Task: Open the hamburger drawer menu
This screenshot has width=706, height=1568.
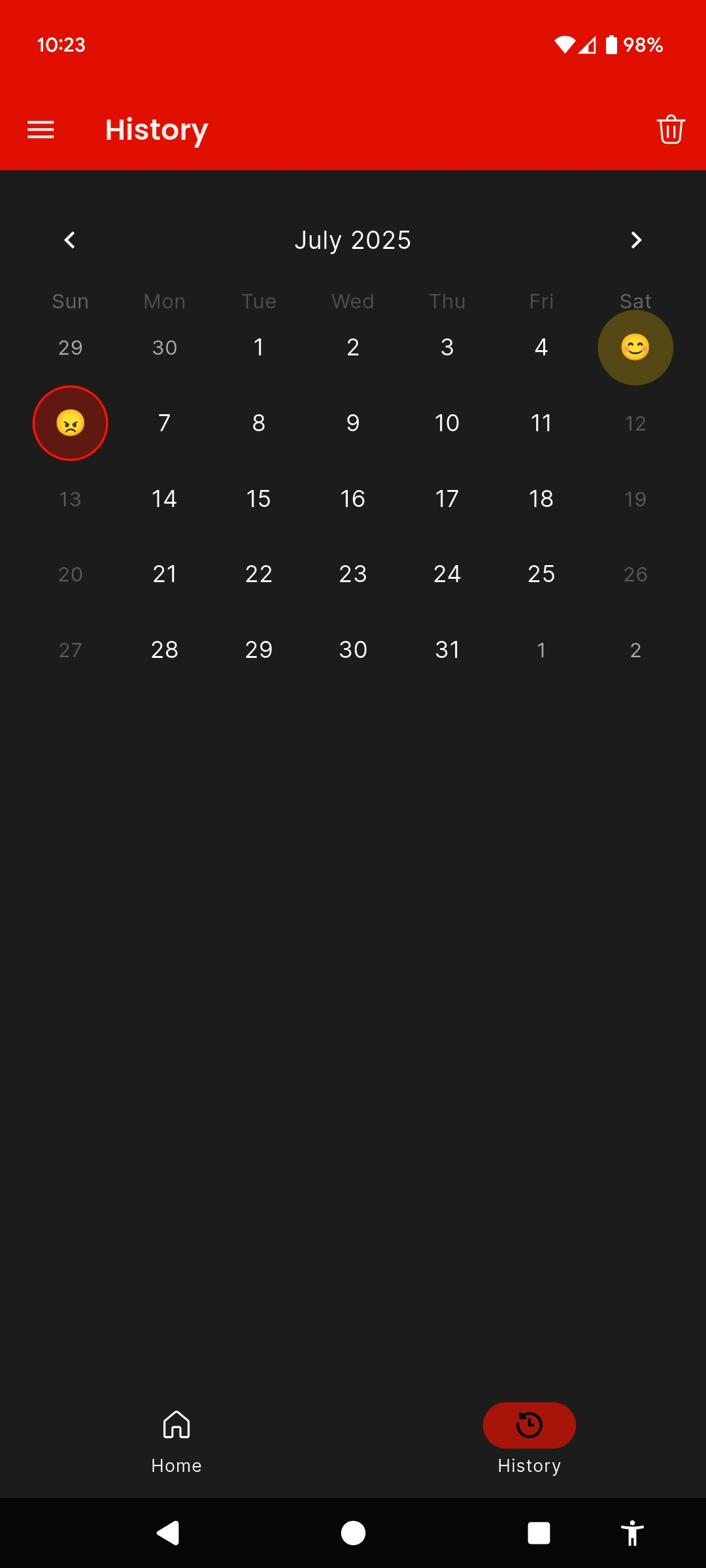Action: tap(41, 130)
